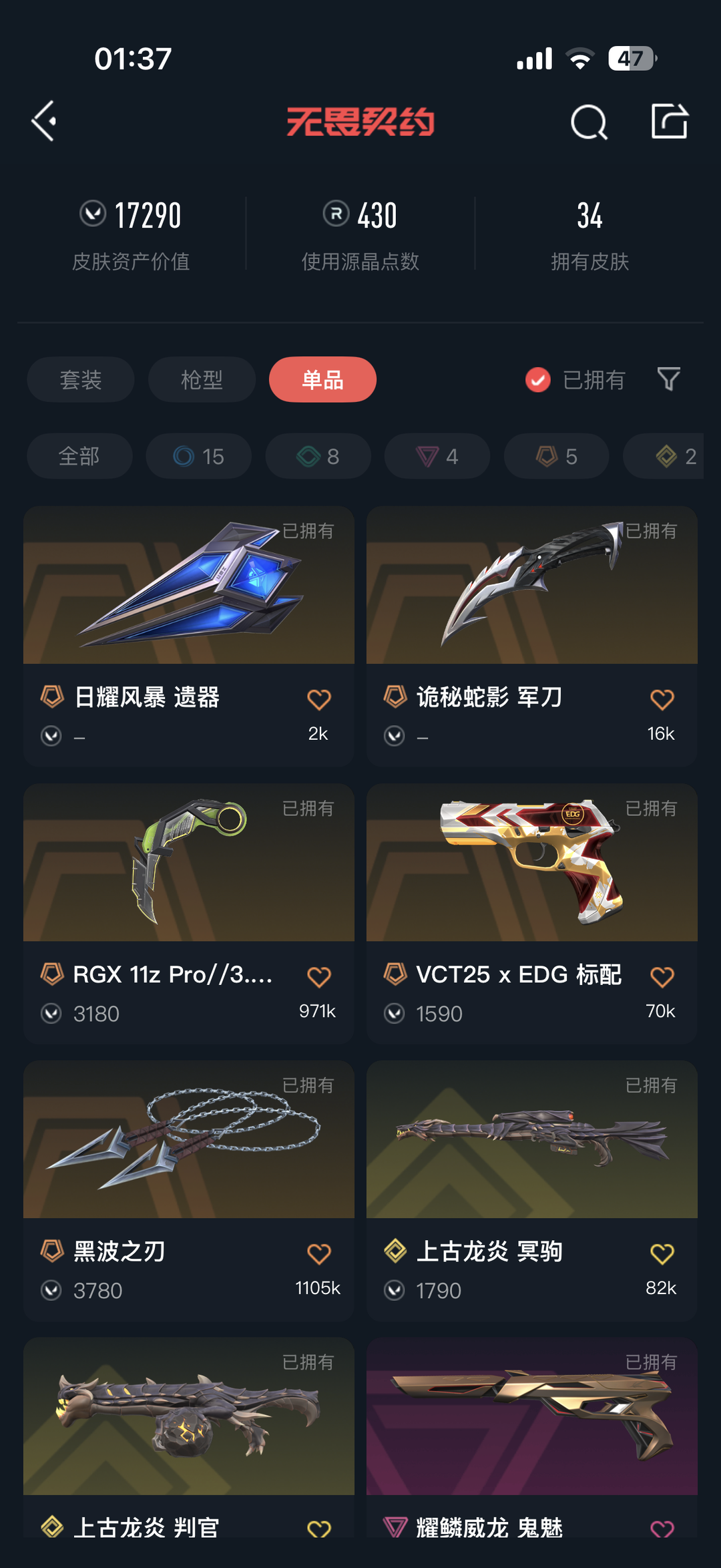This screenshot has width=721, height=1568.
Task: Select the 单品 tab
Action: 322,379
